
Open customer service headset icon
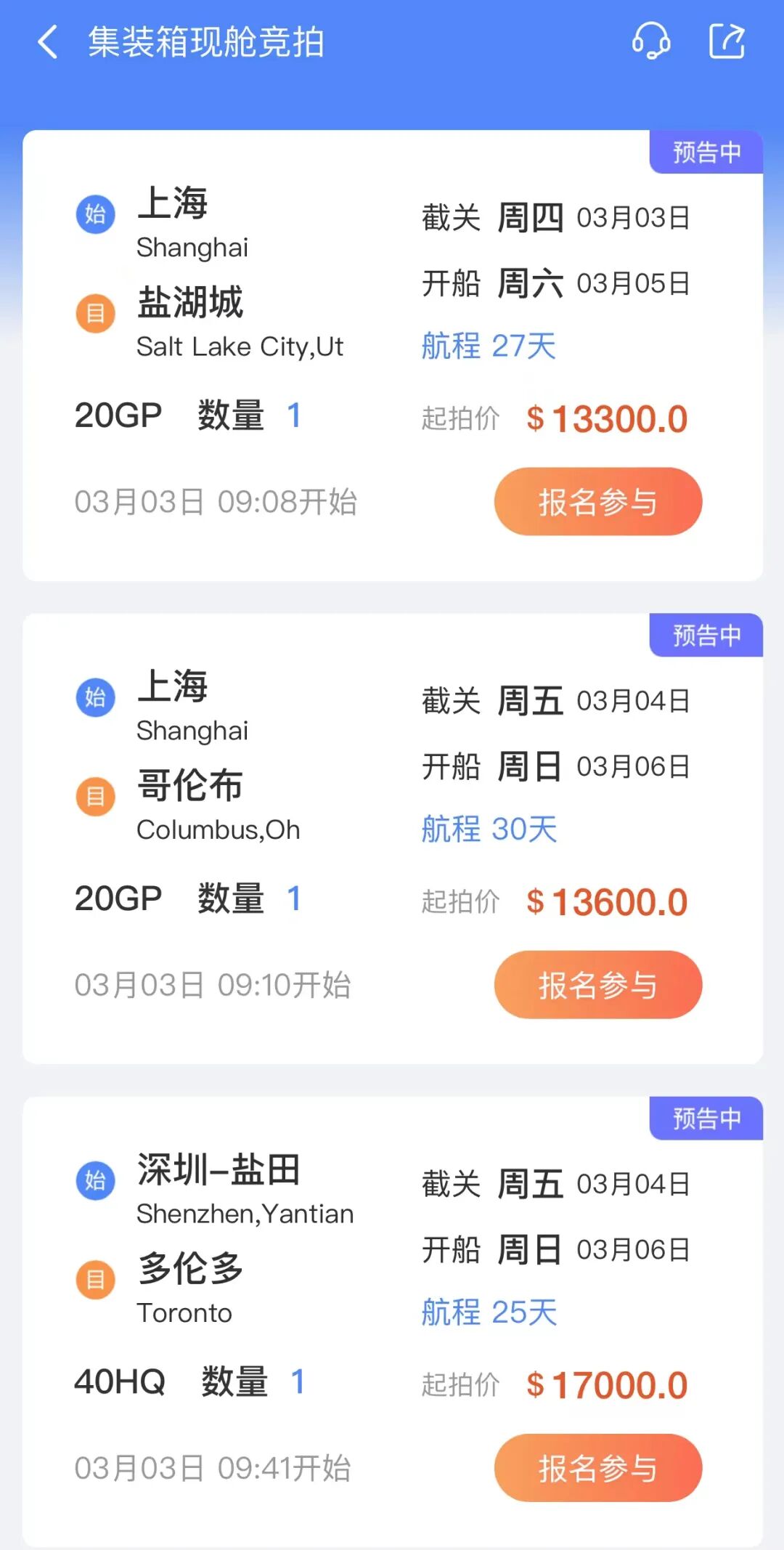coord(650,41)
